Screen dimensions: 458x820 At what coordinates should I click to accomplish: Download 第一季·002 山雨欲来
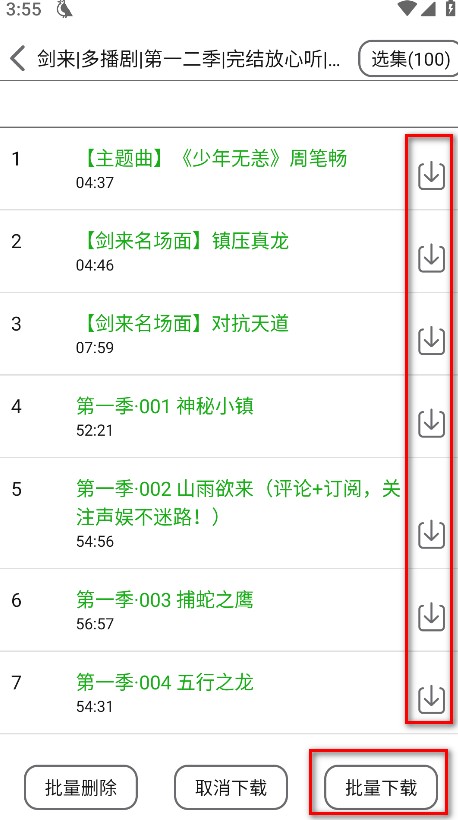click(431, 534)
